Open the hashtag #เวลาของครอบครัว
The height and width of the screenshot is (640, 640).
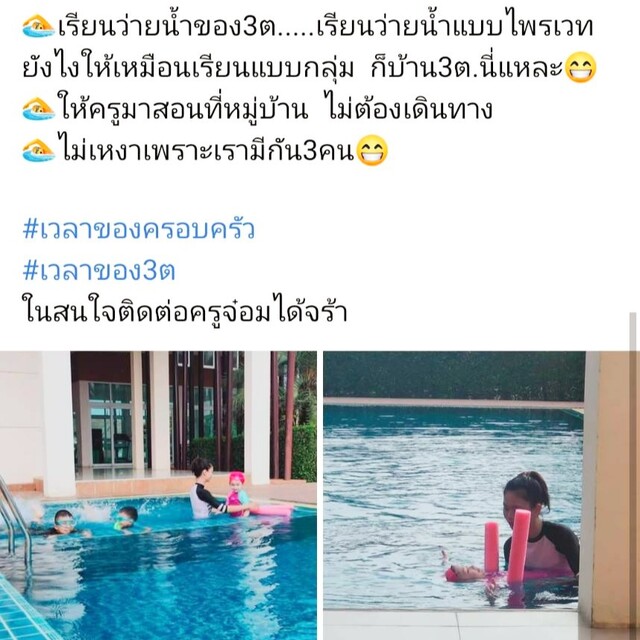pyautogui.click(x=138, y=230)
